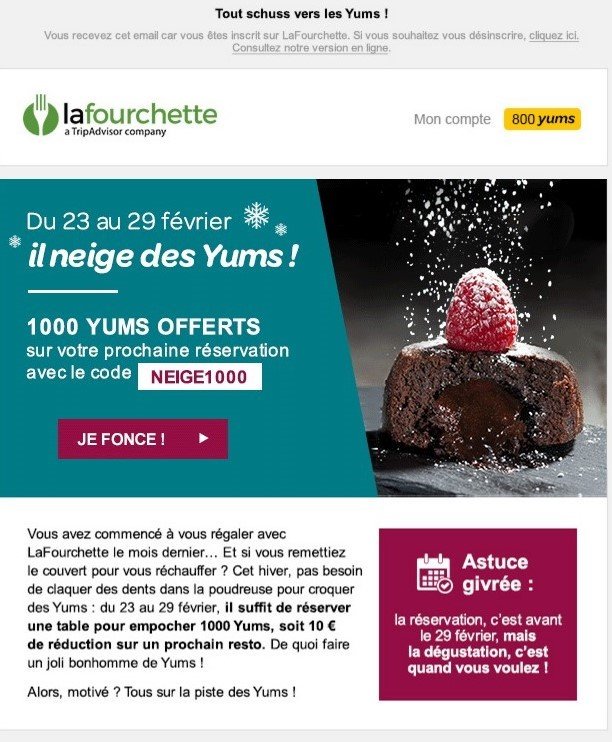Open 'Consultez notre version en ligne' link
This screenshot has height=742, width=612.
310,48
